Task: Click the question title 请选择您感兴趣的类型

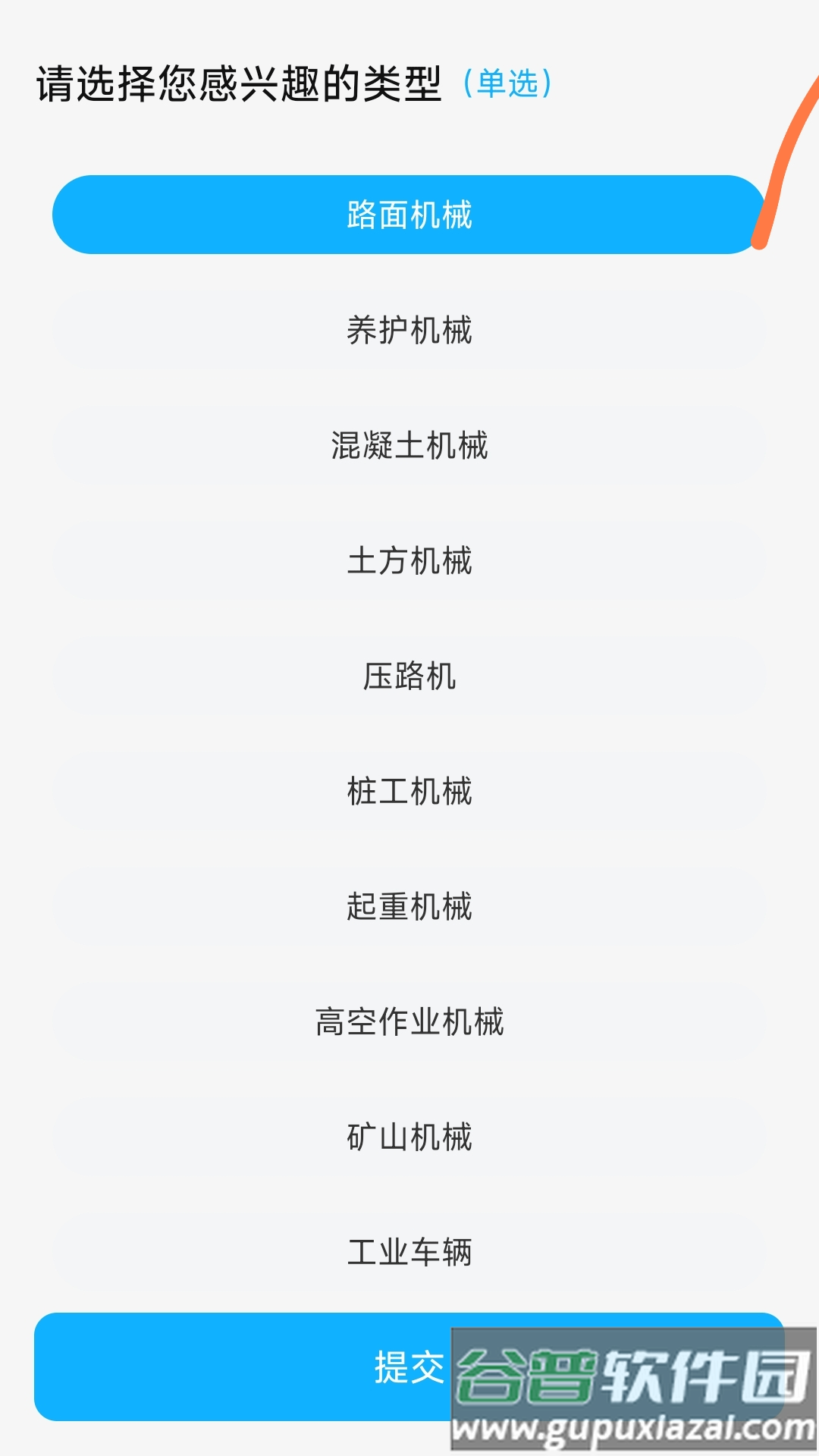Action: pos(235,82)
